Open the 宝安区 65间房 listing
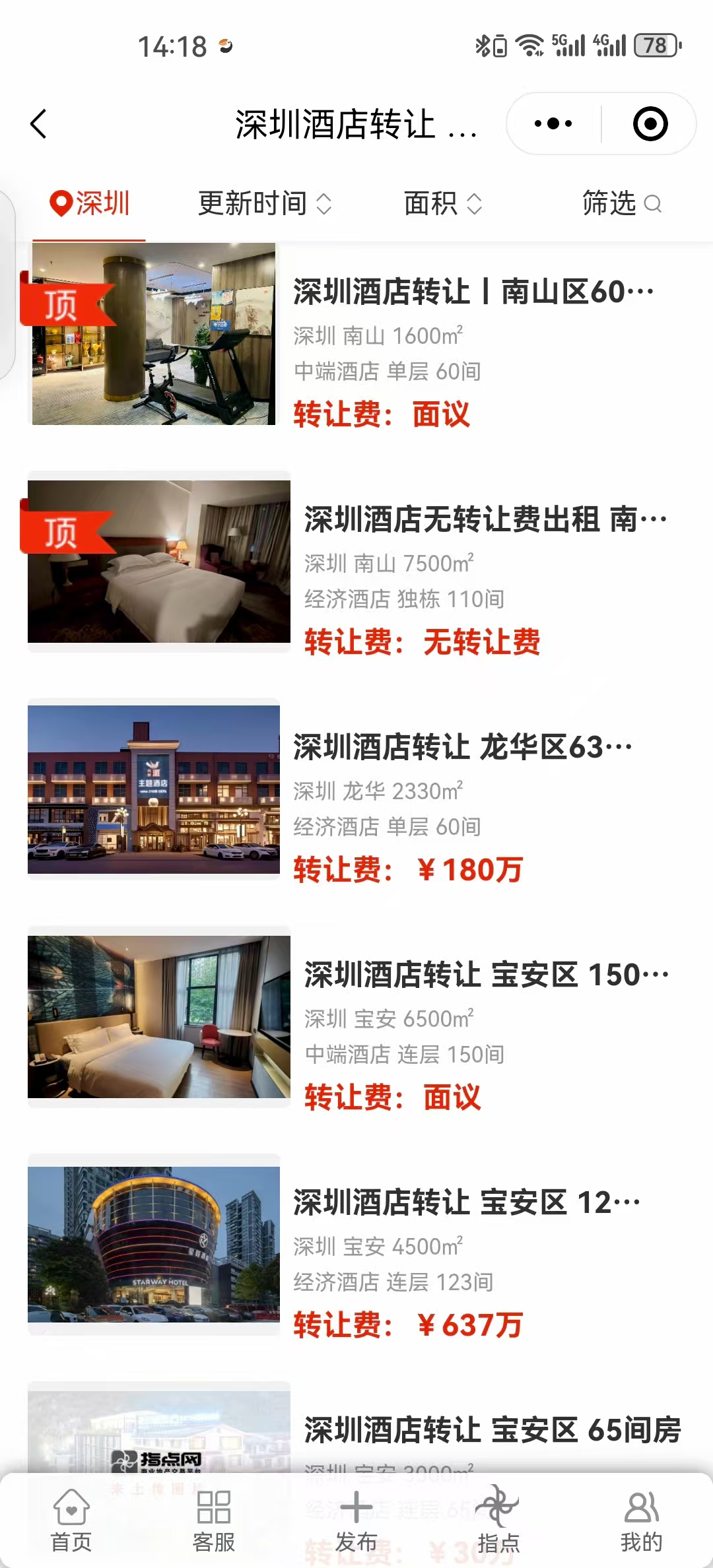This screenshot has height=1568, width=713. click(x=492, y=1431)
